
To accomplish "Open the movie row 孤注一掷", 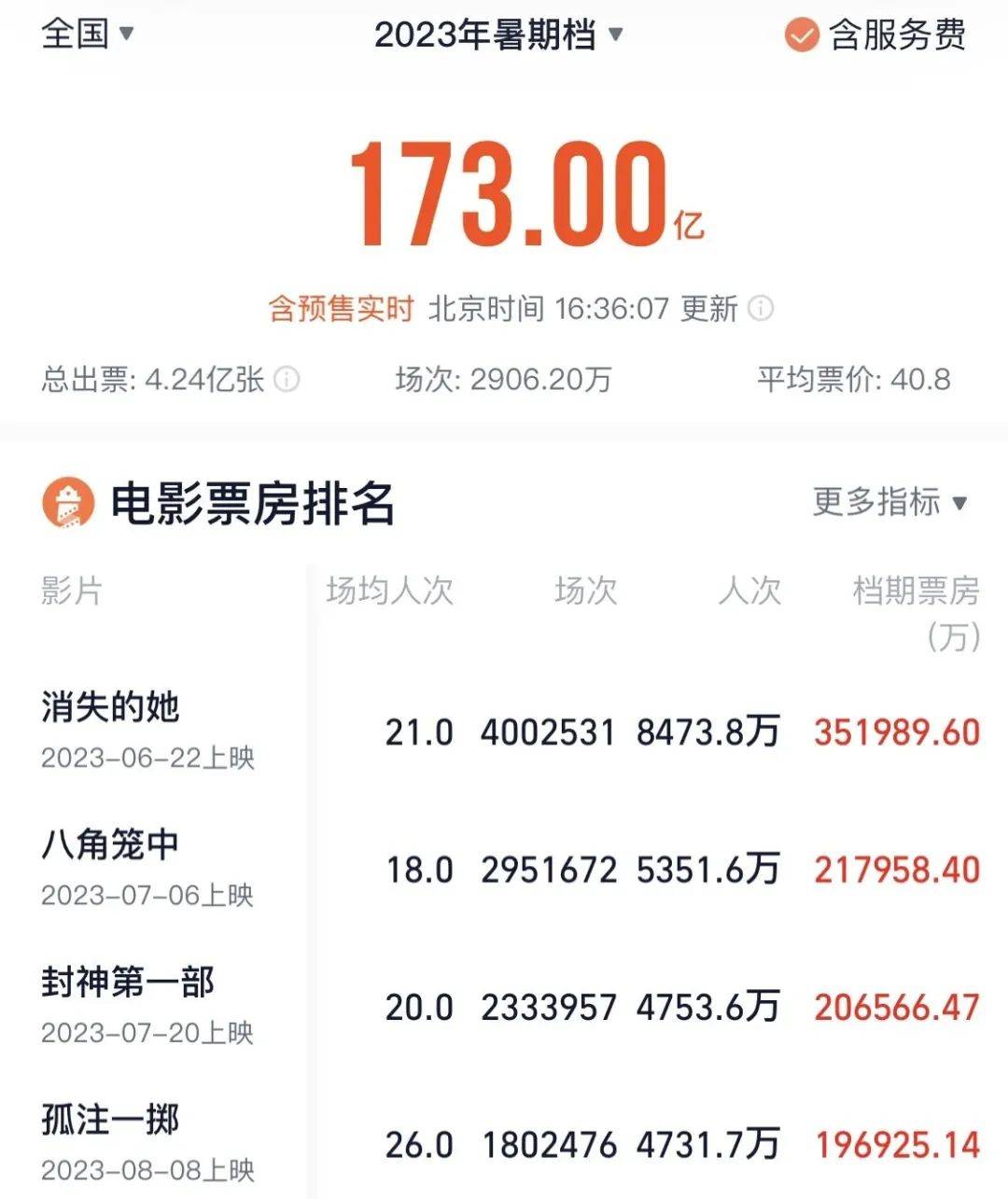I will pos(110,1121).
